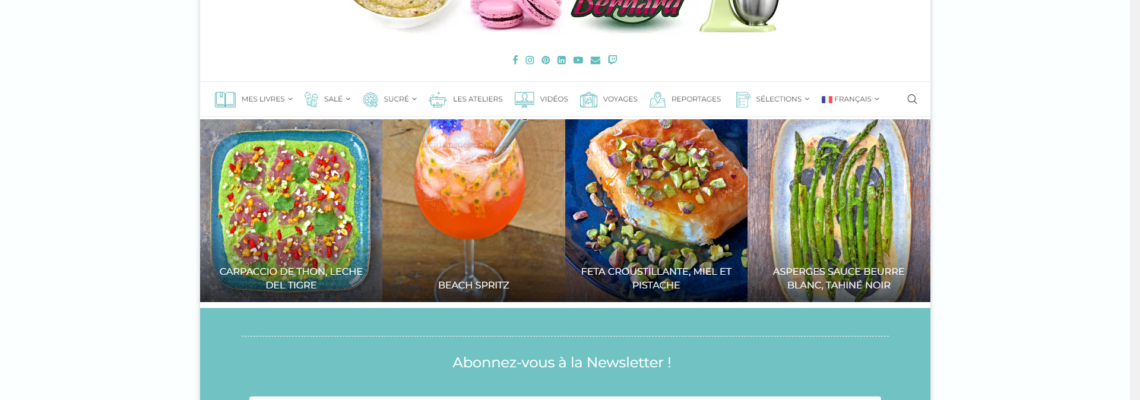This screenshot has height=400, width=1140.
Task: Expand the Sucré menu
Action: pyautogui.click(x=389, y=99)
